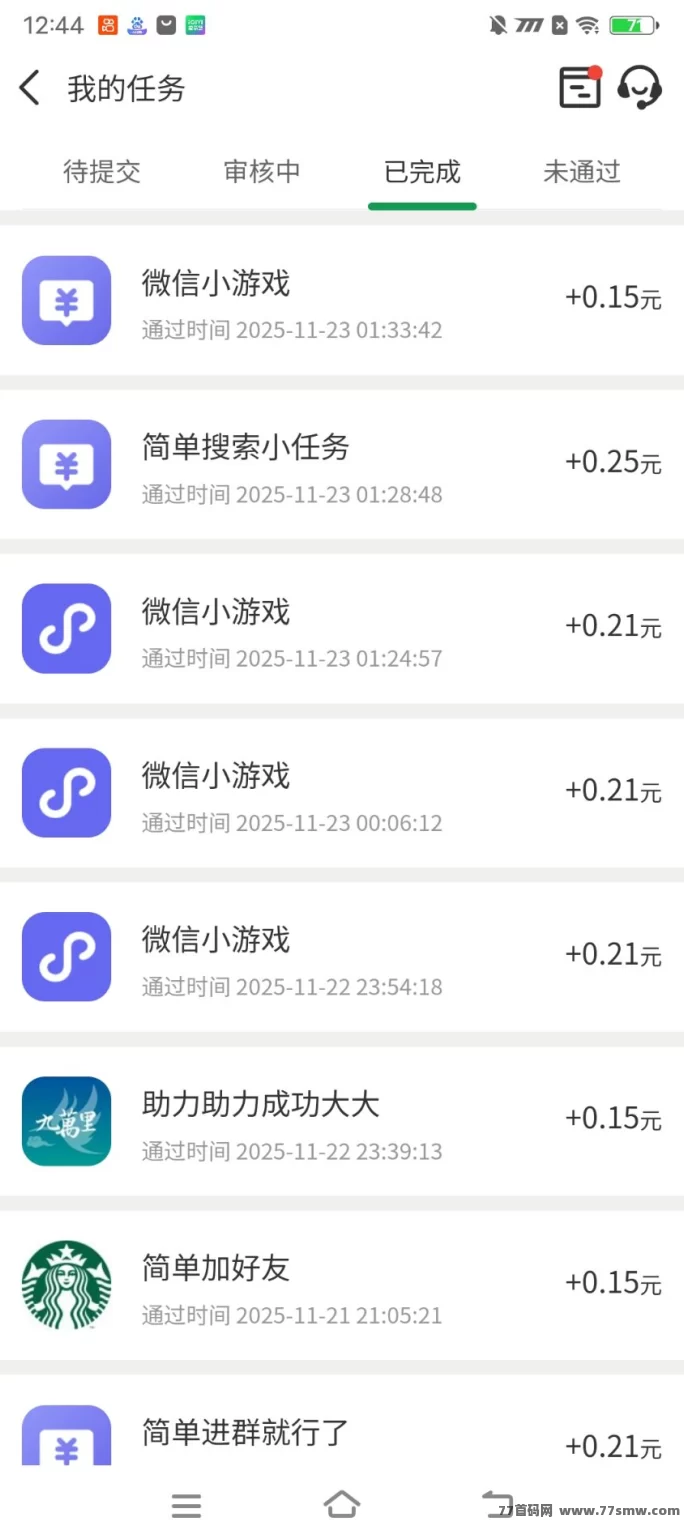Select the 已完成 tab

click(422, 172)
